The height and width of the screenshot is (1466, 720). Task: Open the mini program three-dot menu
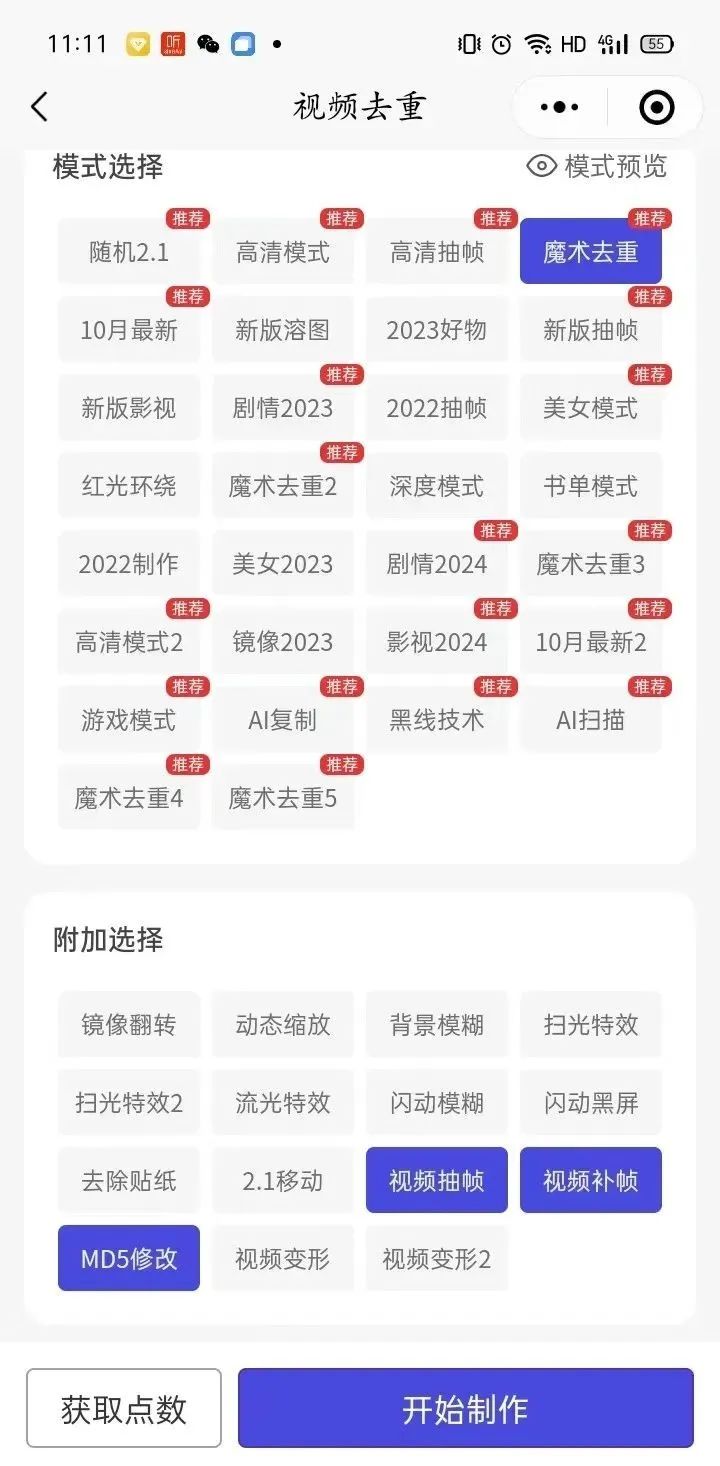[559, 107]
